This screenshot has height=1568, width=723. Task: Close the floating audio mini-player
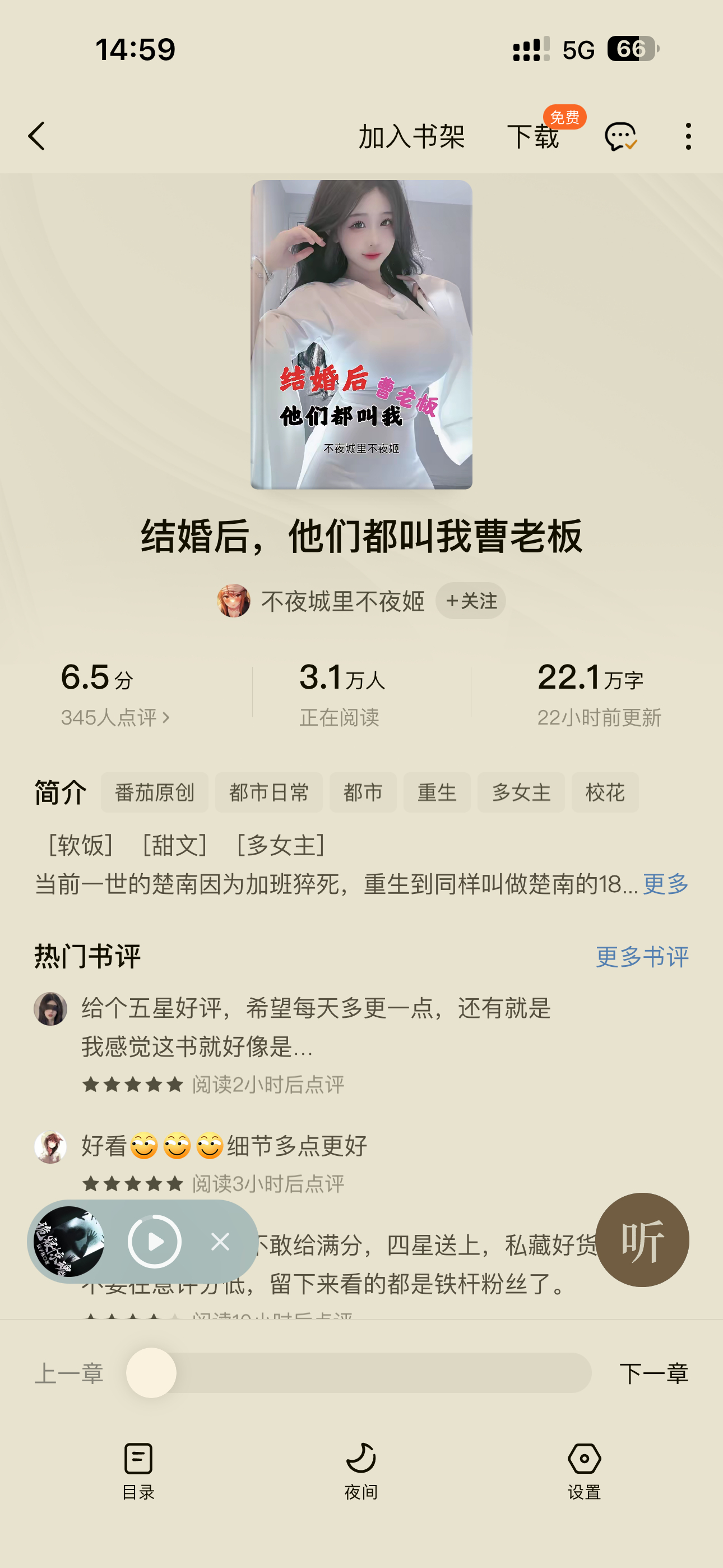pyautogui.click(x=220, y=1242)
